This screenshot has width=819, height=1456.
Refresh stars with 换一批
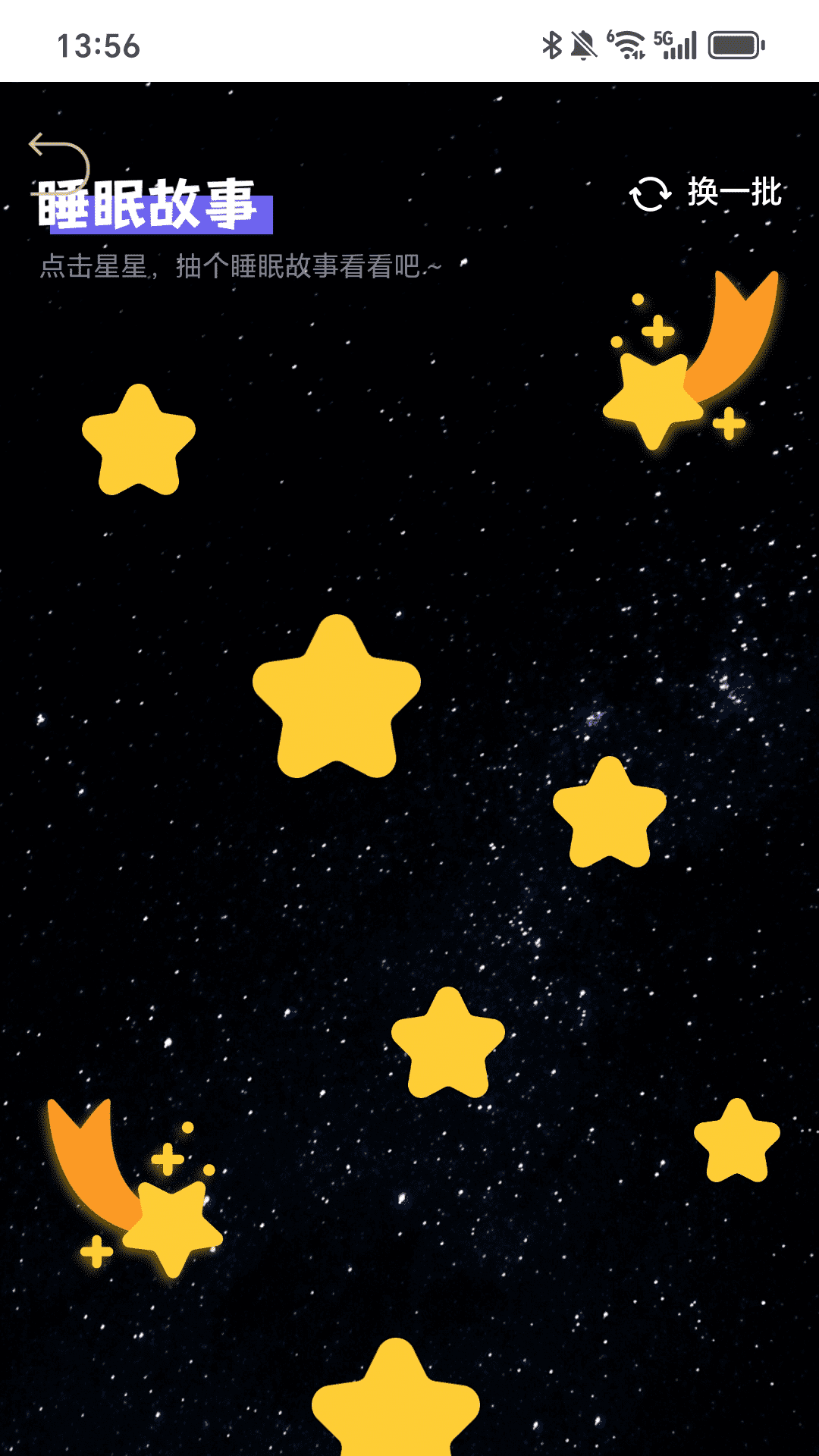(705, 193)
